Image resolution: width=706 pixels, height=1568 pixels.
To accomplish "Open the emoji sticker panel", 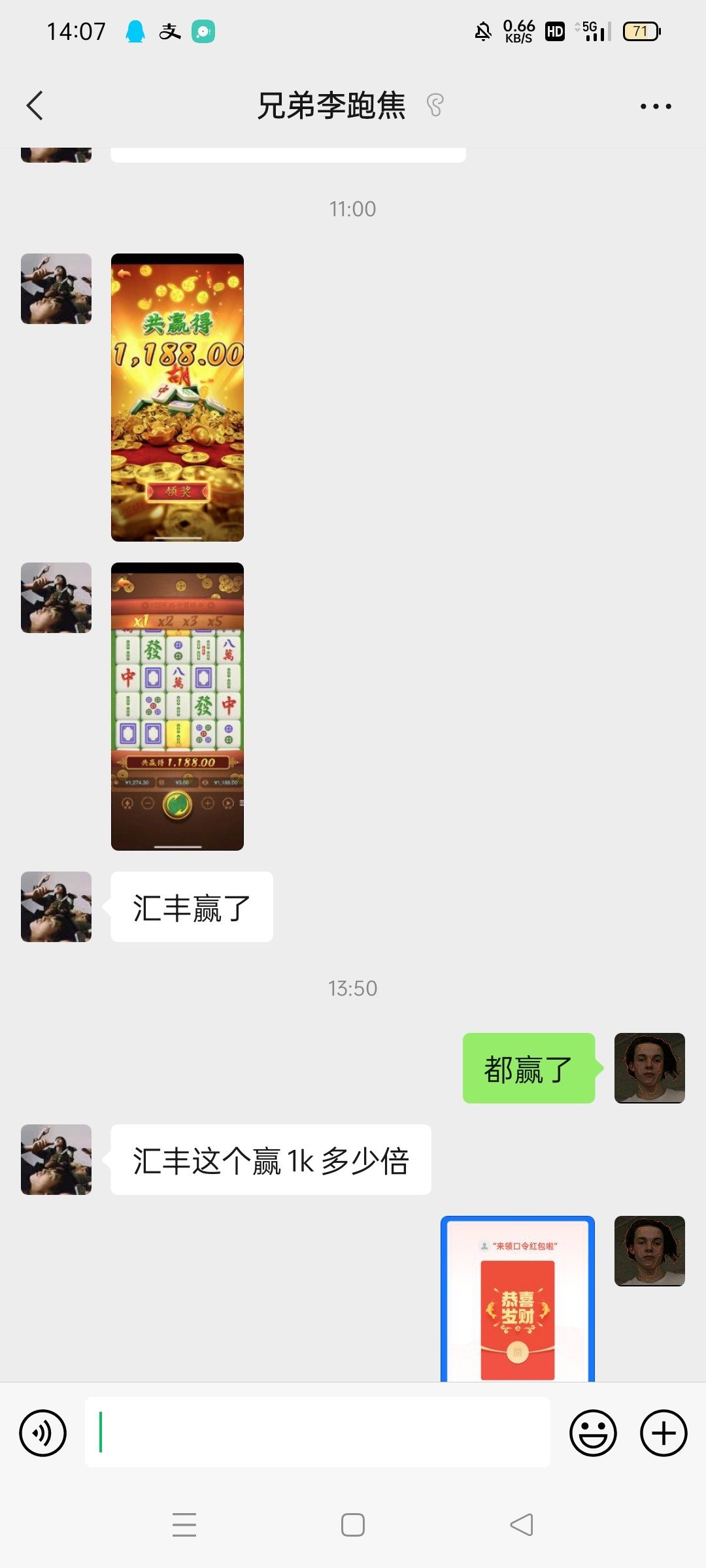I will (x=593, y=1433).
